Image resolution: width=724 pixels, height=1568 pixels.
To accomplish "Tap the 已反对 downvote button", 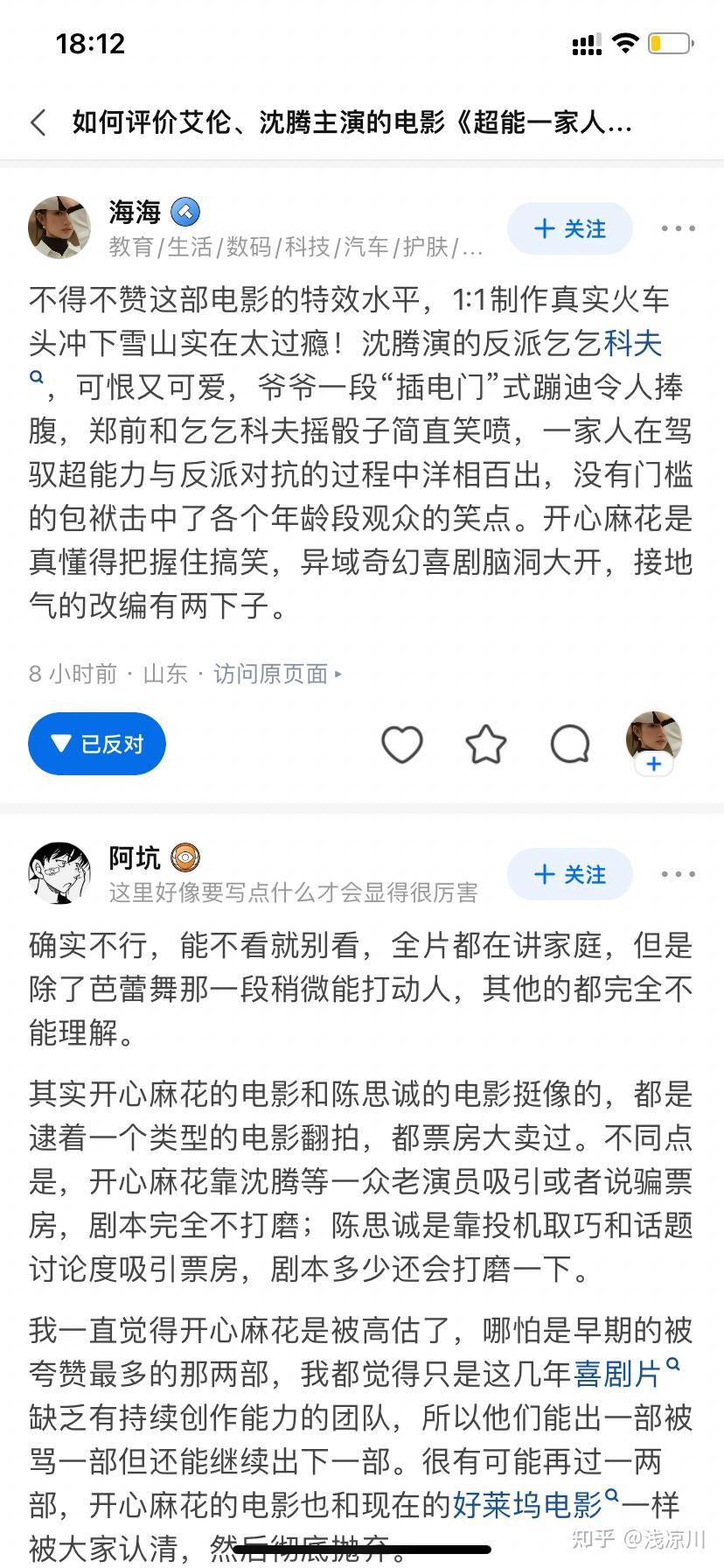I will [x=97, y=744].
